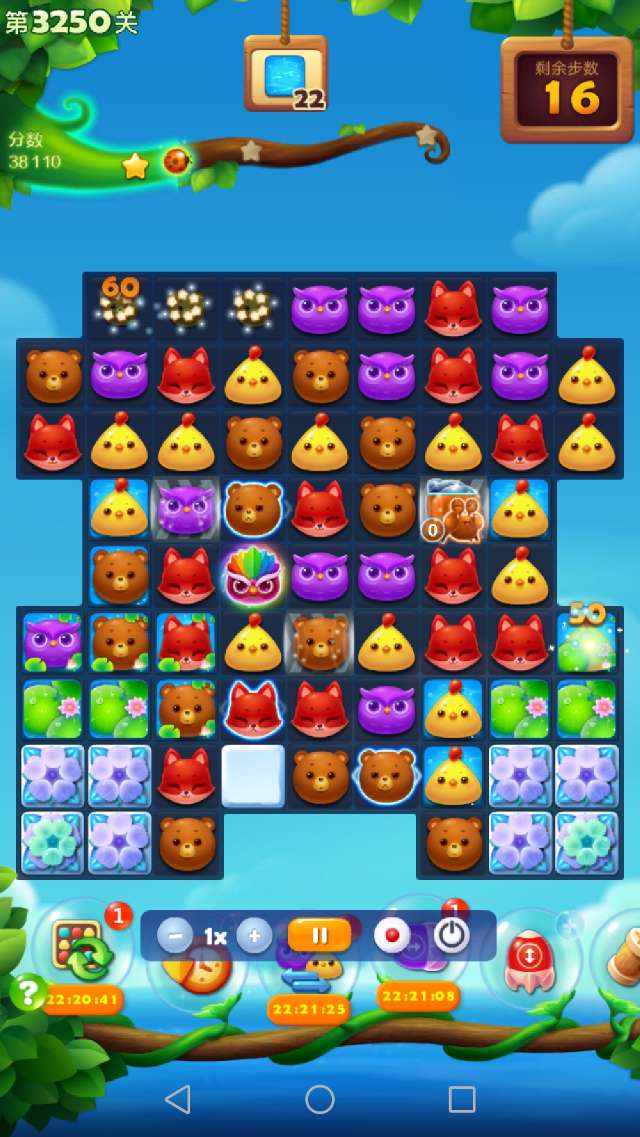Screen dimensions: 640x1137
Task: Tap the caged crab tile showing 0
Action: click(453, 510)
